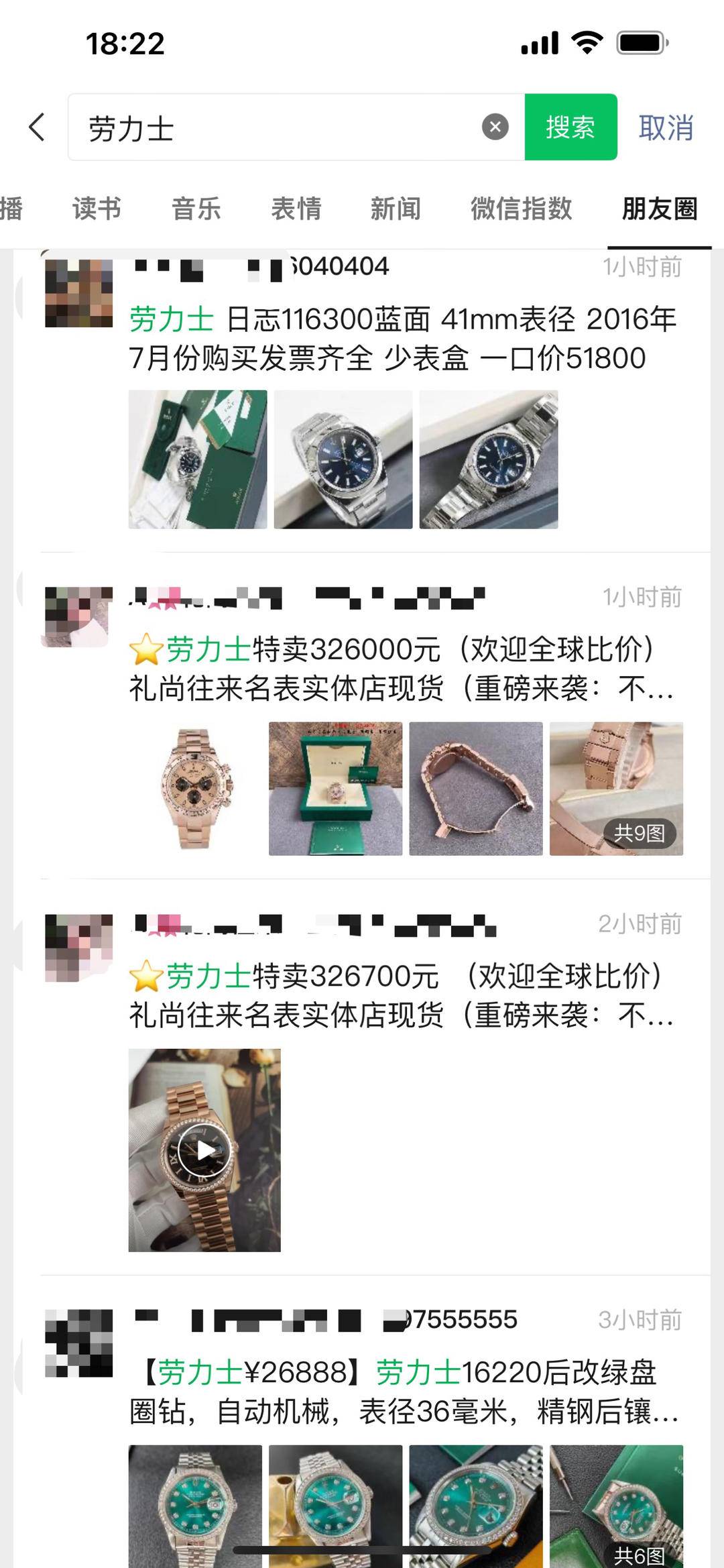Open the 劳力士特卖326700元 post
724x1568 pixels.
[x=401, y=996]
